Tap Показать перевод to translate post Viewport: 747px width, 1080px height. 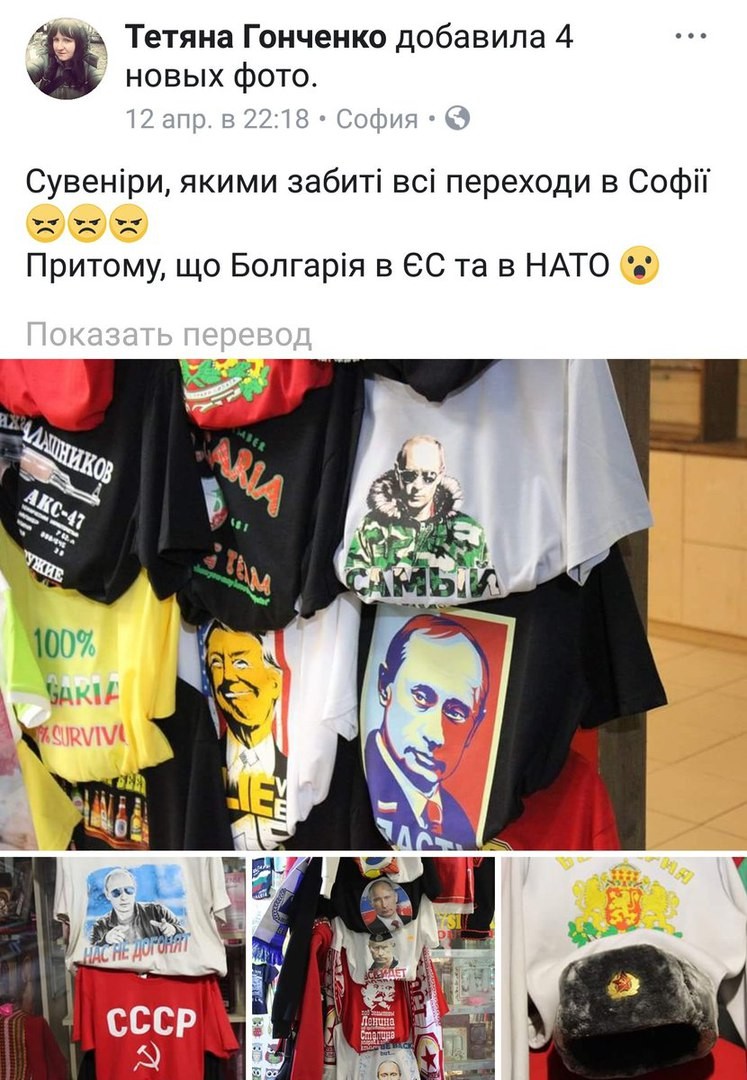168,335
